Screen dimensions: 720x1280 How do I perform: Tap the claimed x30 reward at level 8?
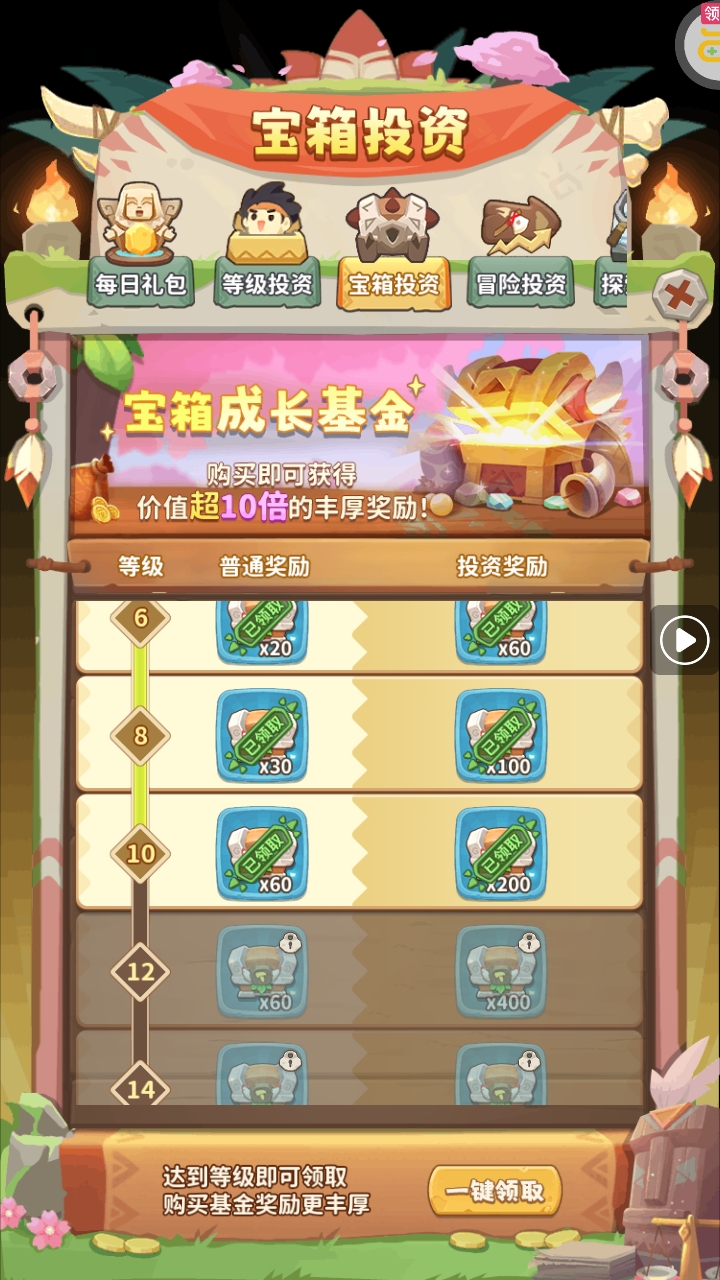pyautogui.click(x=262, y=735)
